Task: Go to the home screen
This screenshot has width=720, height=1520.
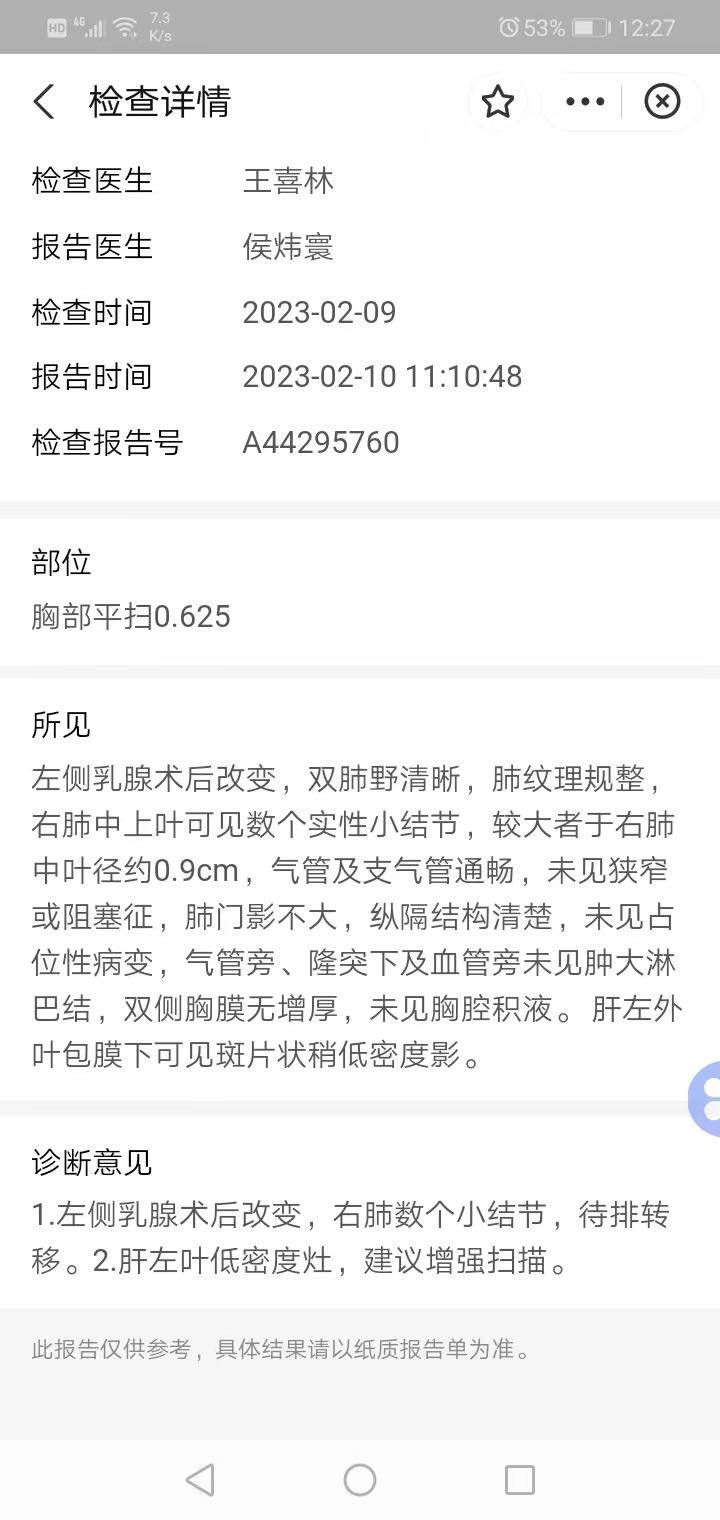Action: [x=360, y=1479]
